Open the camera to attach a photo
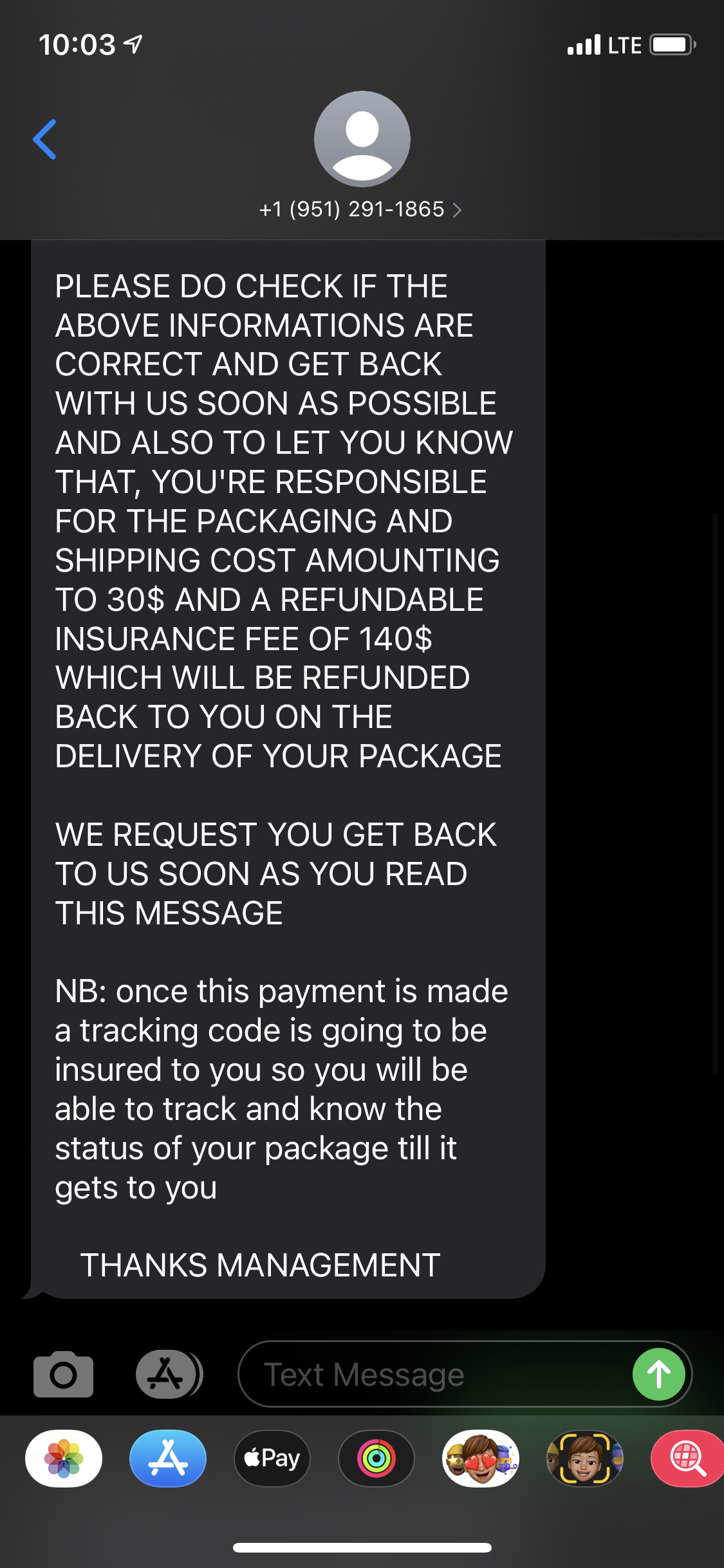The height and width of the screenshot is (1568, 724). [x=63, y=1374]
